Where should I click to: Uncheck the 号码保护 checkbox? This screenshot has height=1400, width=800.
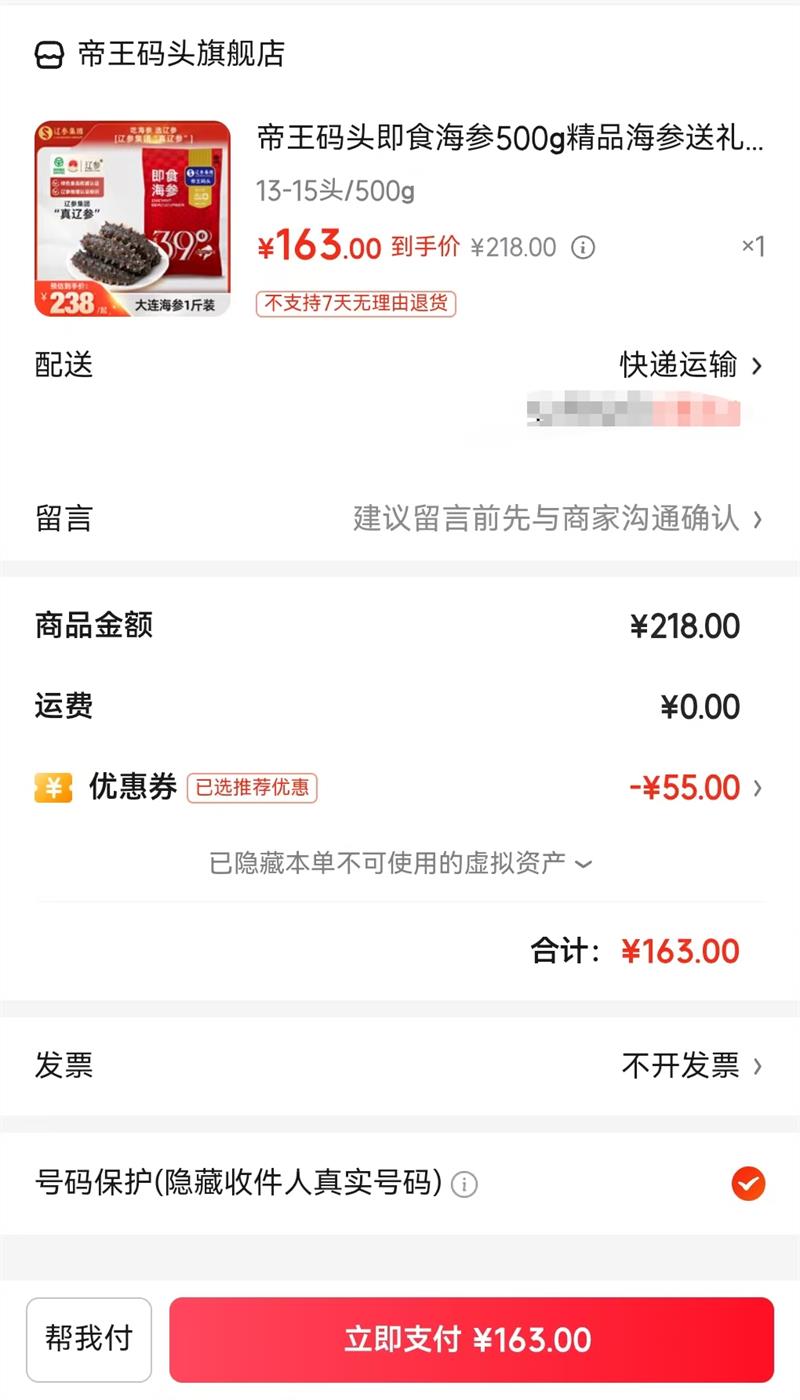tap(747, 1184)
